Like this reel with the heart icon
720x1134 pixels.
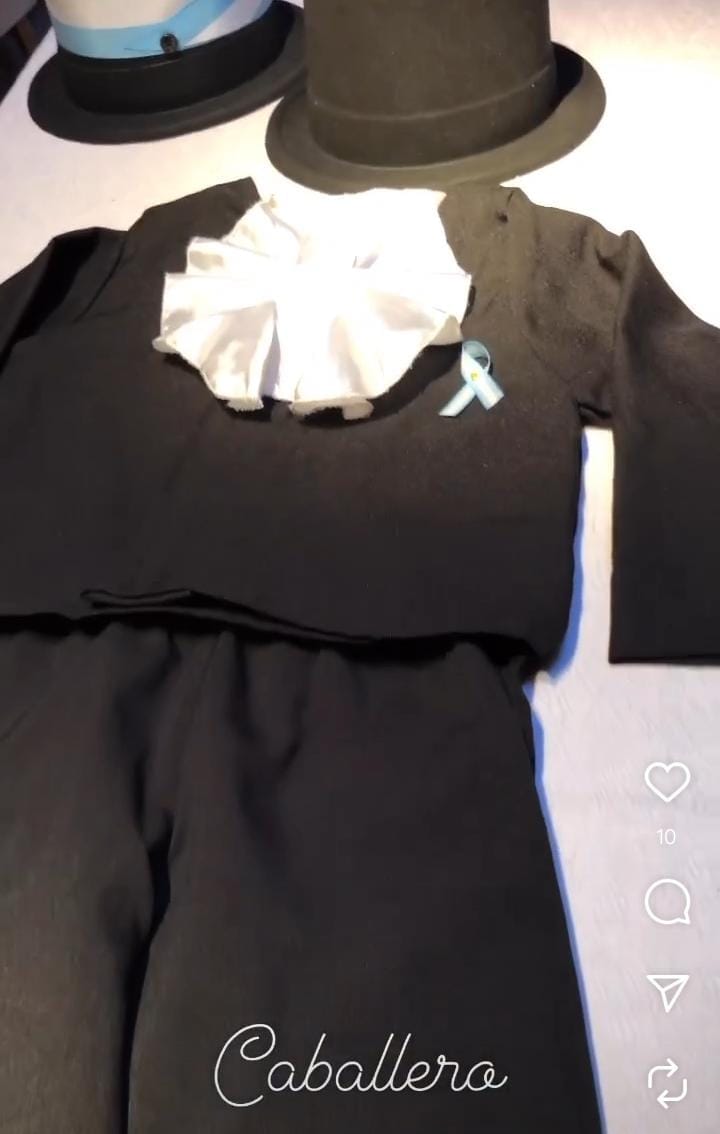[x=667, y=782]
